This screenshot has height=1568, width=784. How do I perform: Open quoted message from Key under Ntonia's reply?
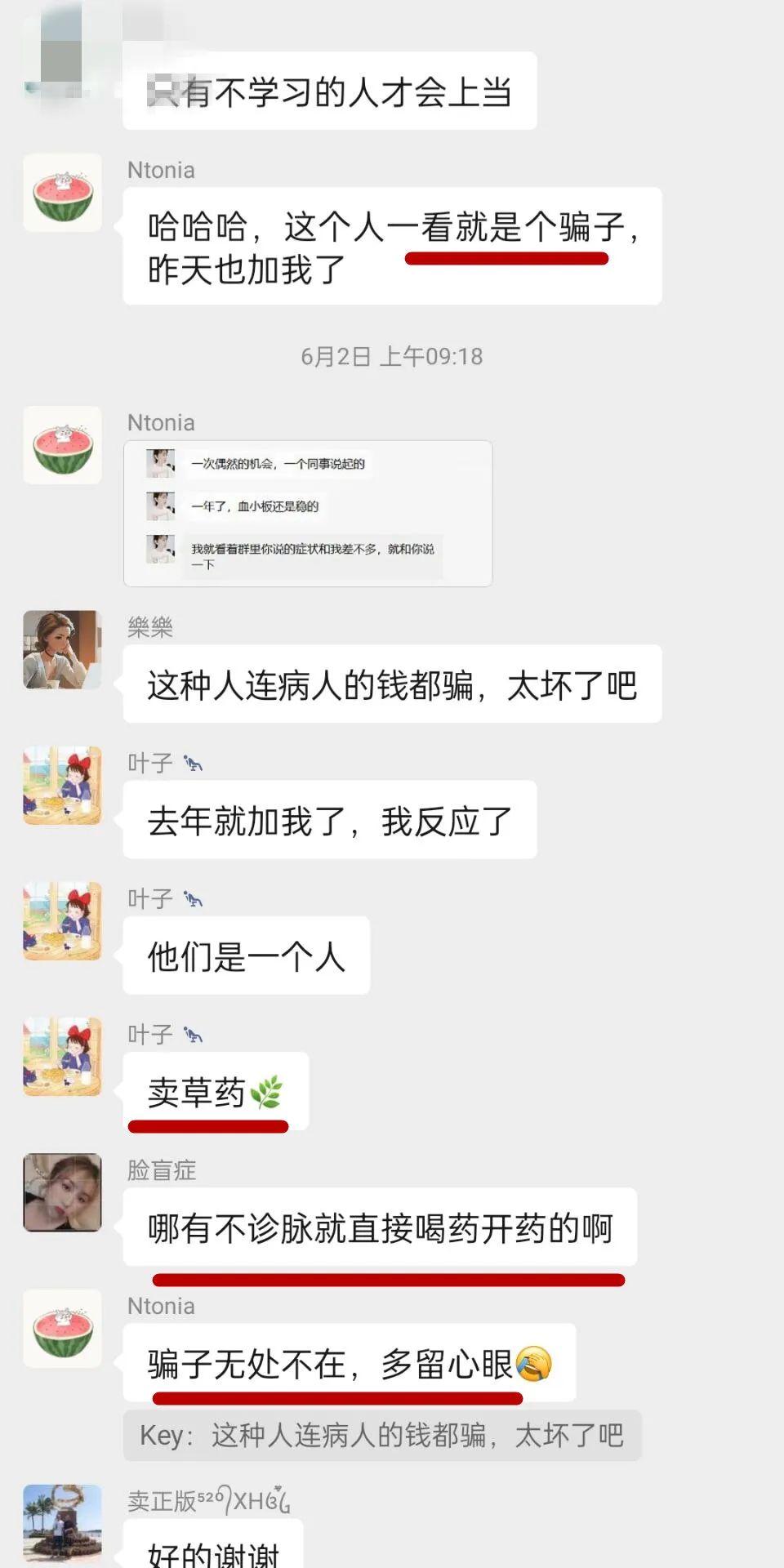coord(381,1435)
